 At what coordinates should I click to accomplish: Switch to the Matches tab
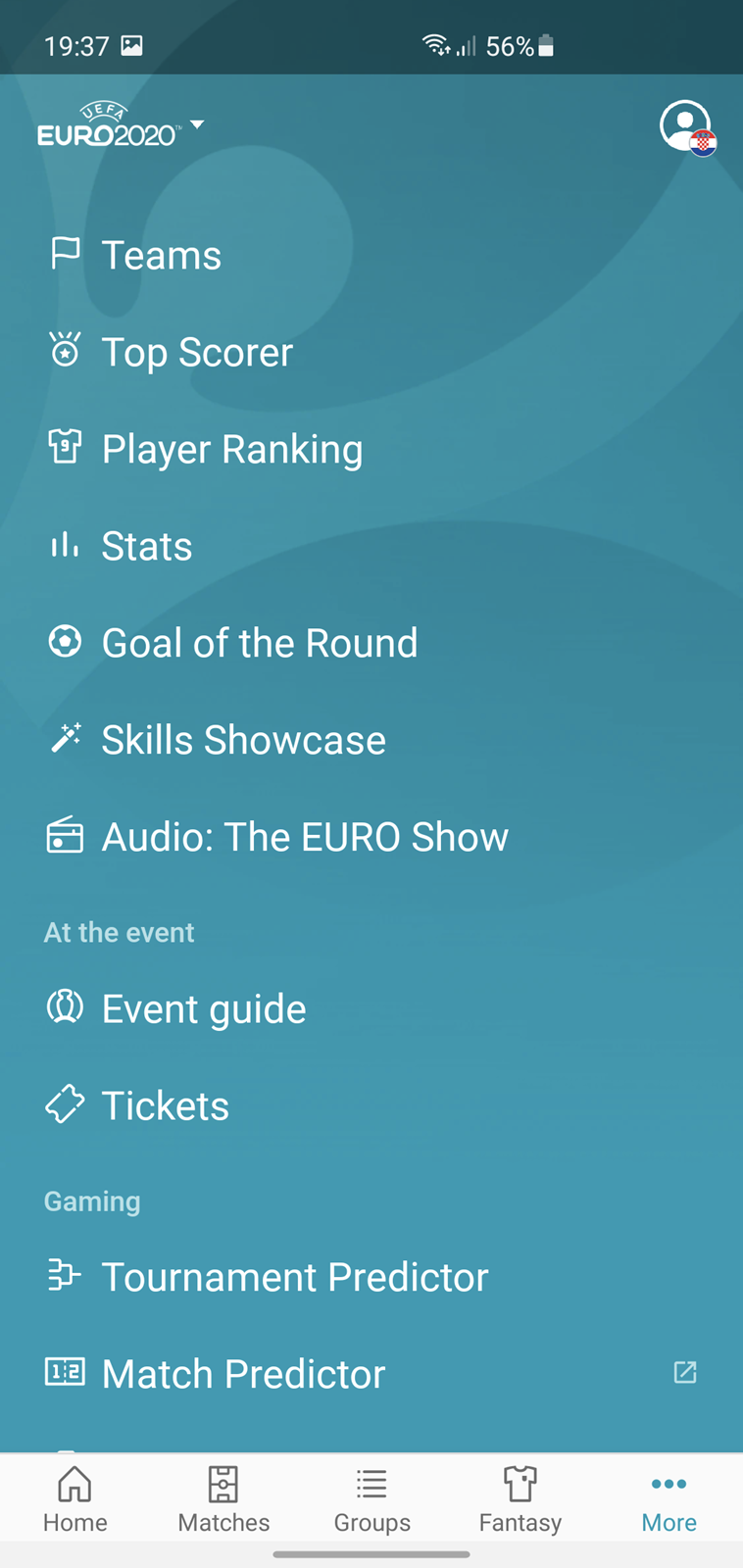pyautogui.click(x=223, y=1498)
